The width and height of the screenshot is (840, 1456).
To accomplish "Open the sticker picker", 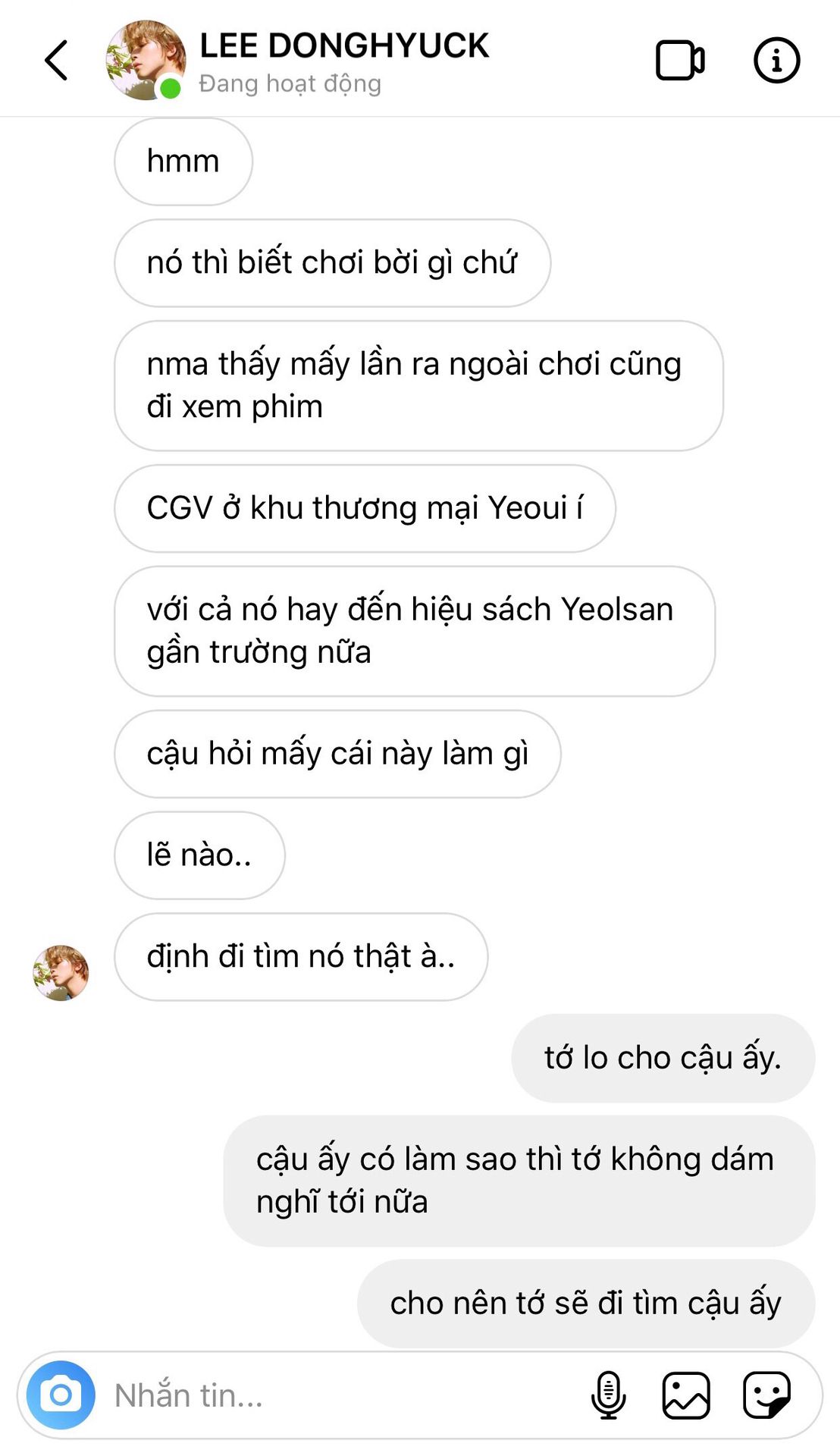I will click(766, 1395).
